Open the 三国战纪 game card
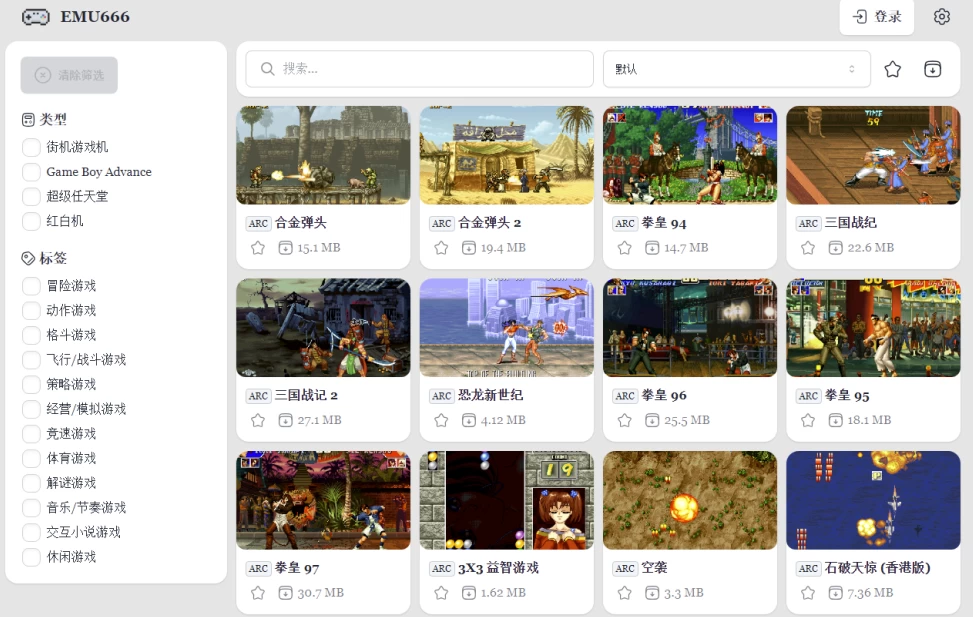The height and width of the screenshot is (617, 973). pyautogui.click(x=873, y=155)
